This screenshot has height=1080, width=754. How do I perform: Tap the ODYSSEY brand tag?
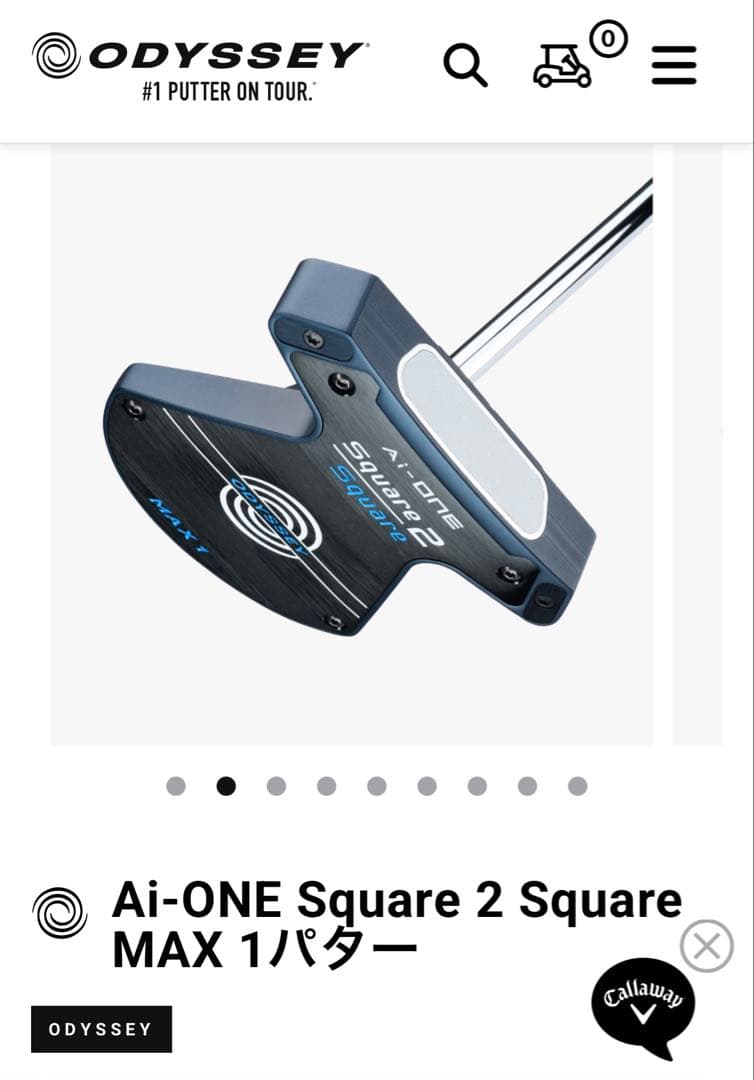click(101, 1029)
